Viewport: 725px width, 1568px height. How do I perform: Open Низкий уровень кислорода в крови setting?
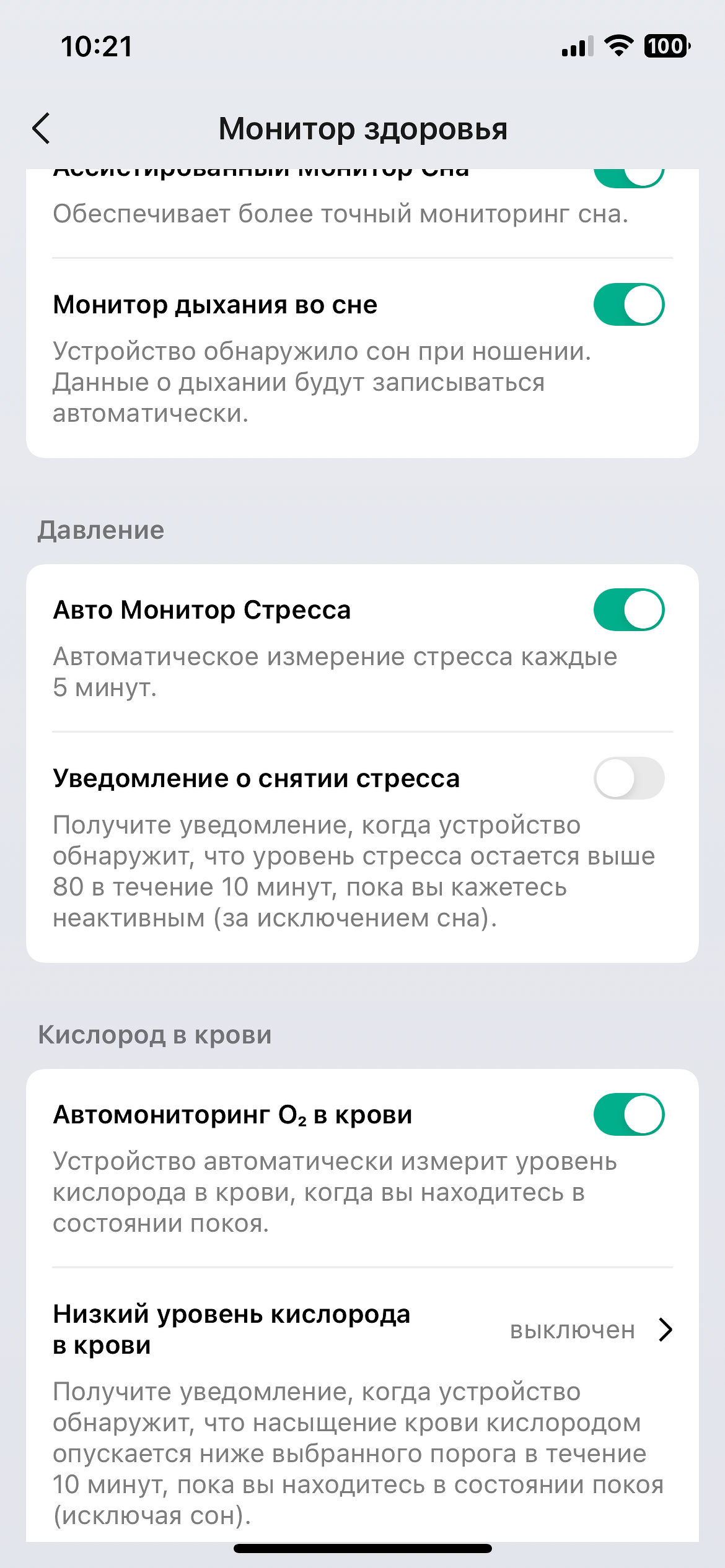362,1330
